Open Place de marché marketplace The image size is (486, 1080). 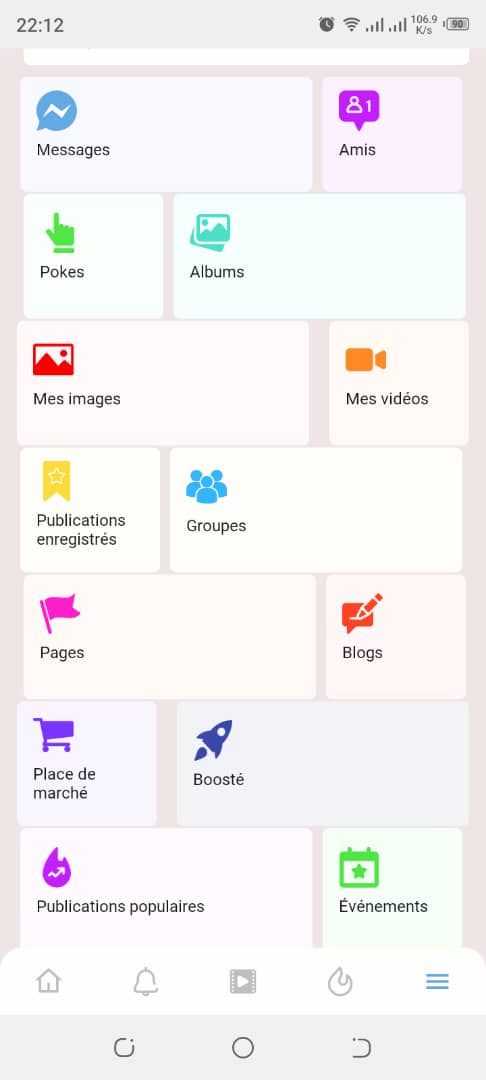pos(87,763)
